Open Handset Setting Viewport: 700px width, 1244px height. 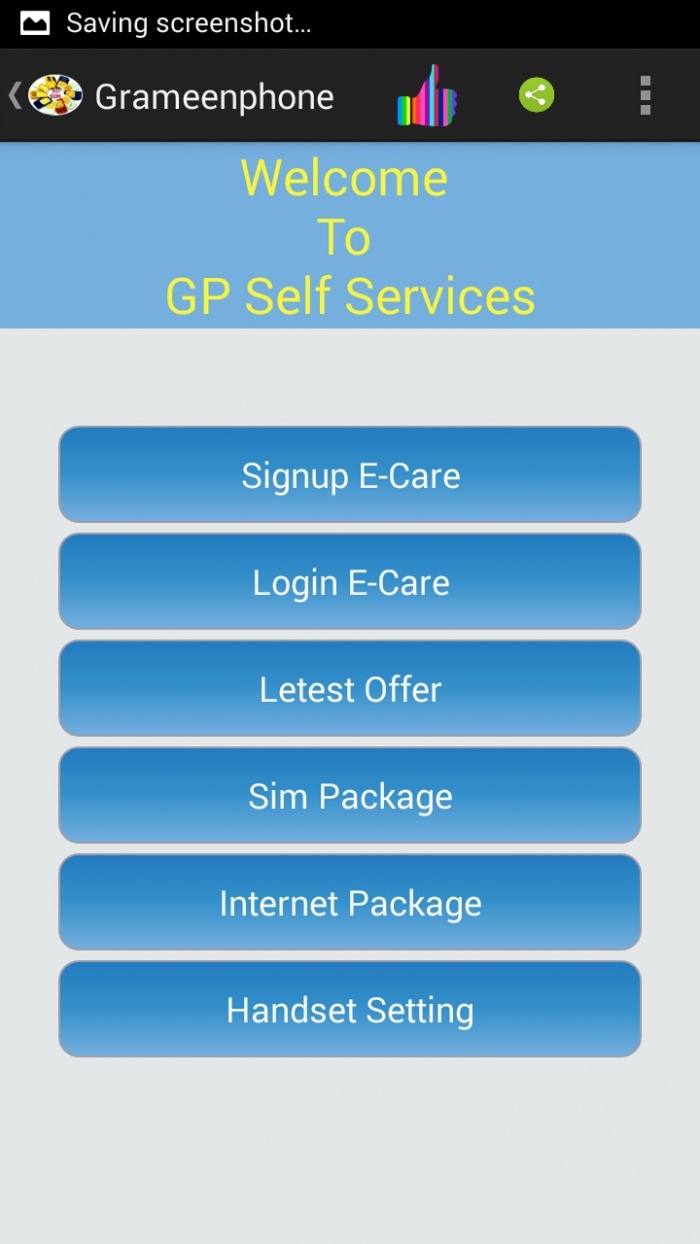(x=350, y=1010)
